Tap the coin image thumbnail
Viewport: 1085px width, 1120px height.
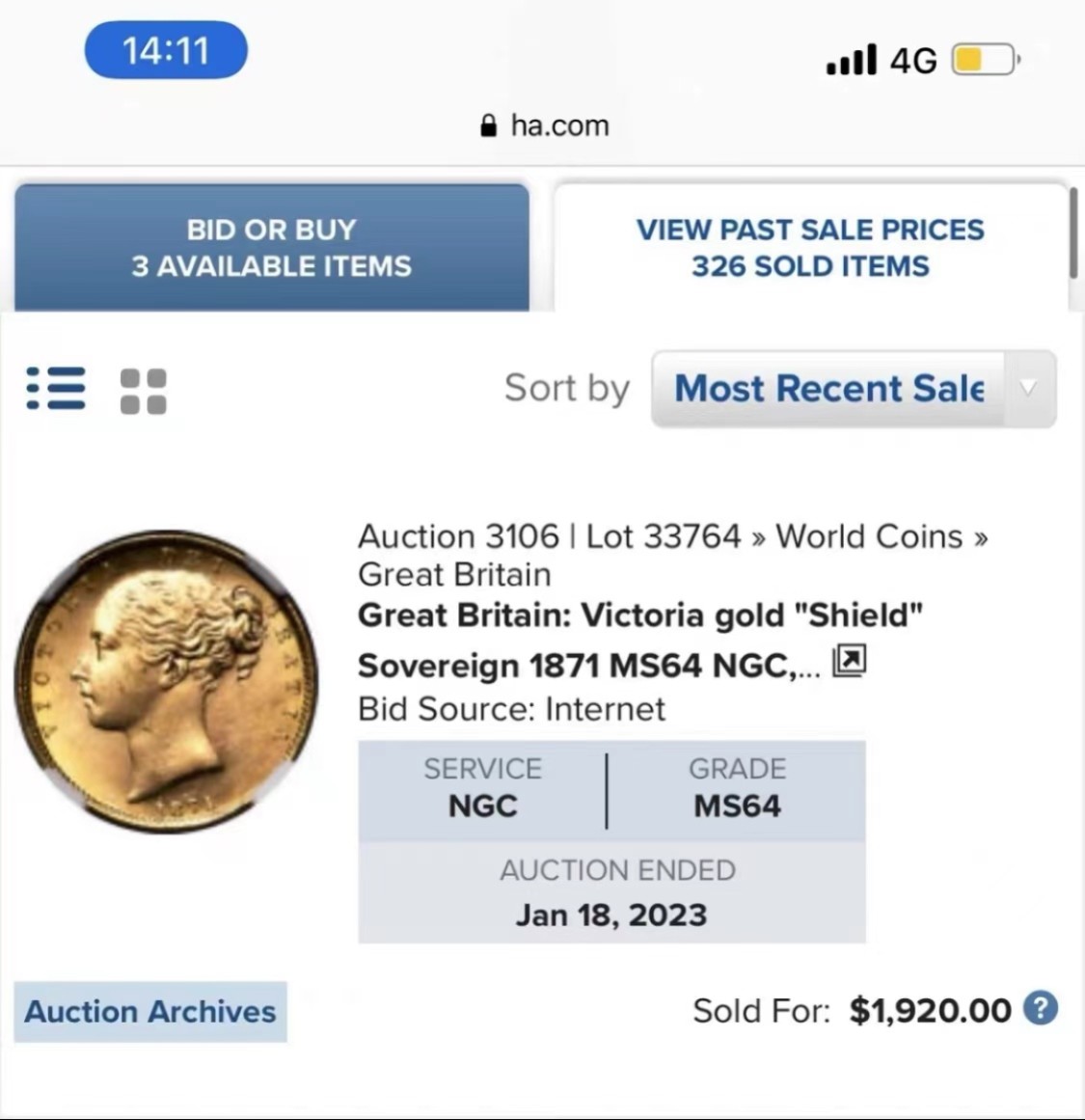(166, 681)
